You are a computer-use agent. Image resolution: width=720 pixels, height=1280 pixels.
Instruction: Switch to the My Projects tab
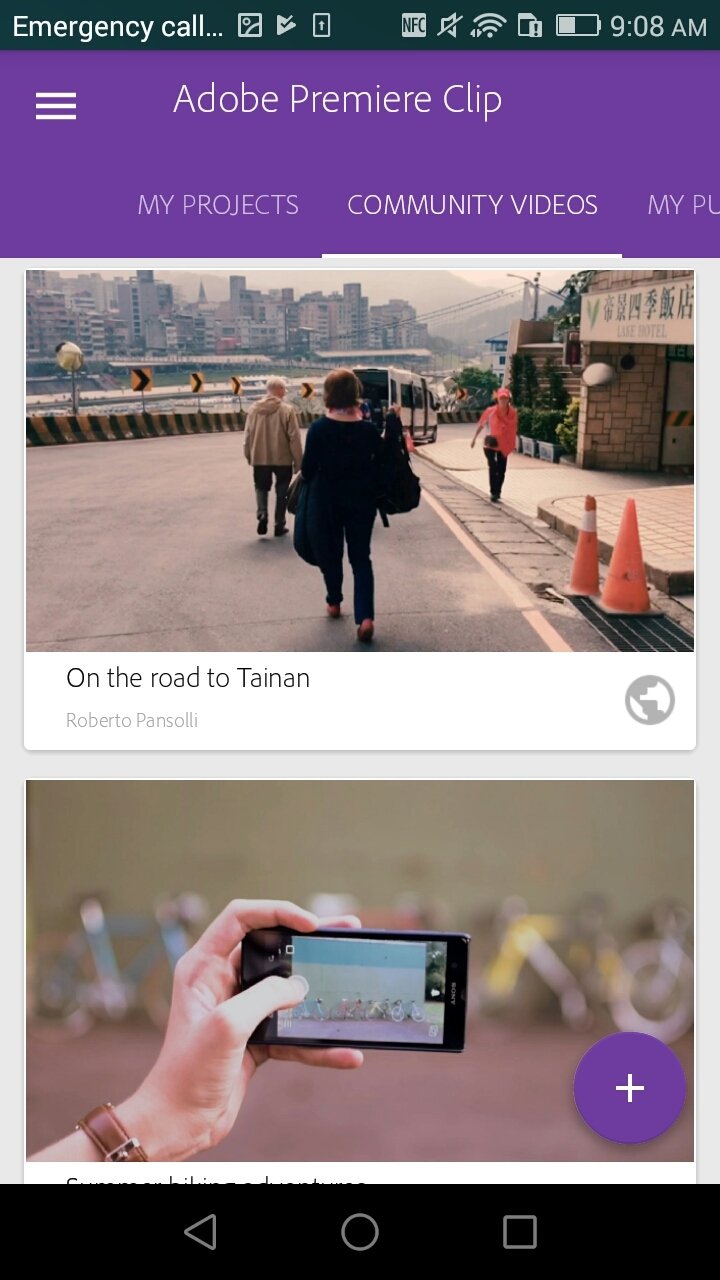[x=218, y=205]
